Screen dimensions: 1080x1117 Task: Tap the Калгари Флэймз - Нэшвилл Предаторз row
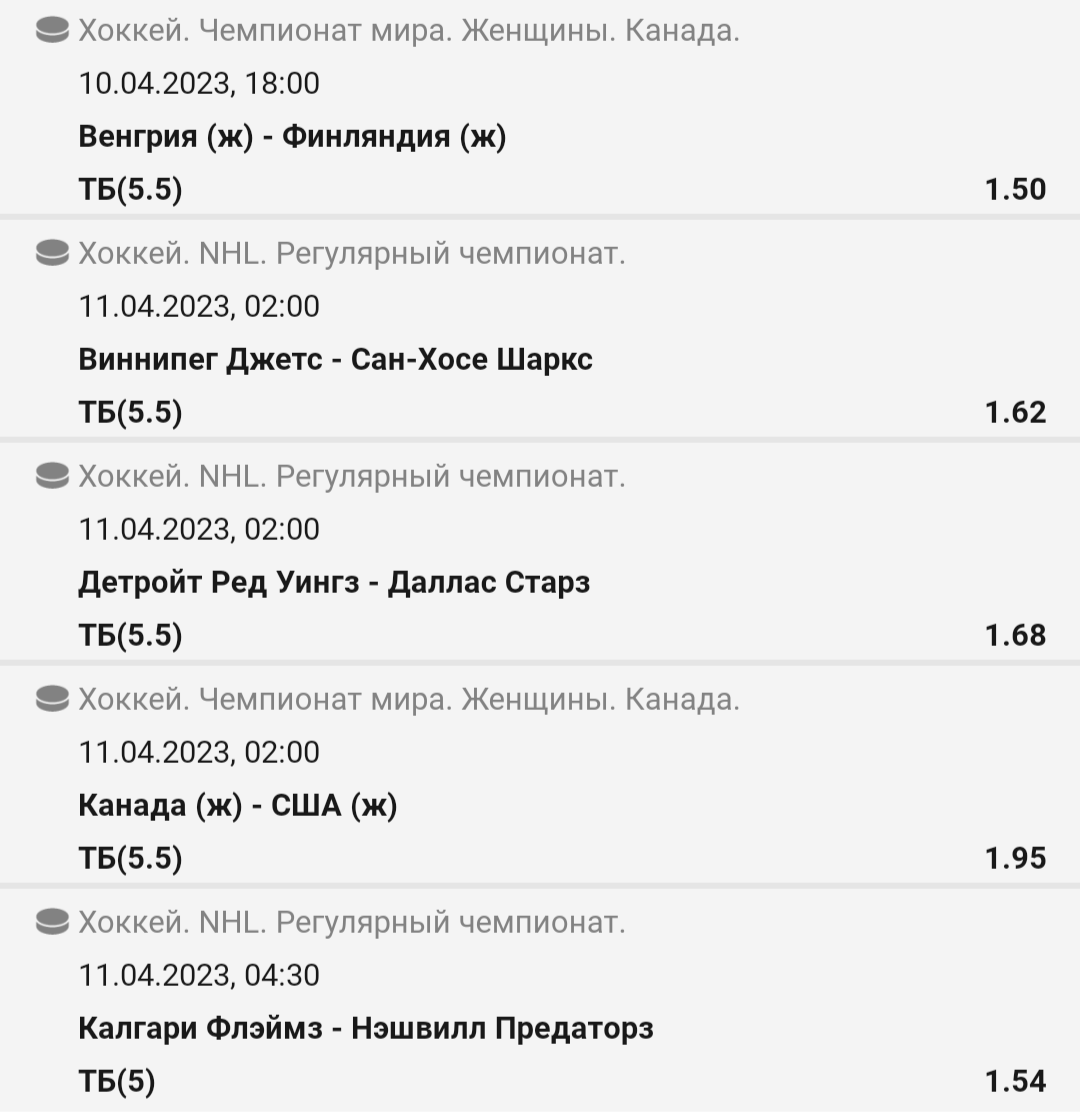(366, 1028)
